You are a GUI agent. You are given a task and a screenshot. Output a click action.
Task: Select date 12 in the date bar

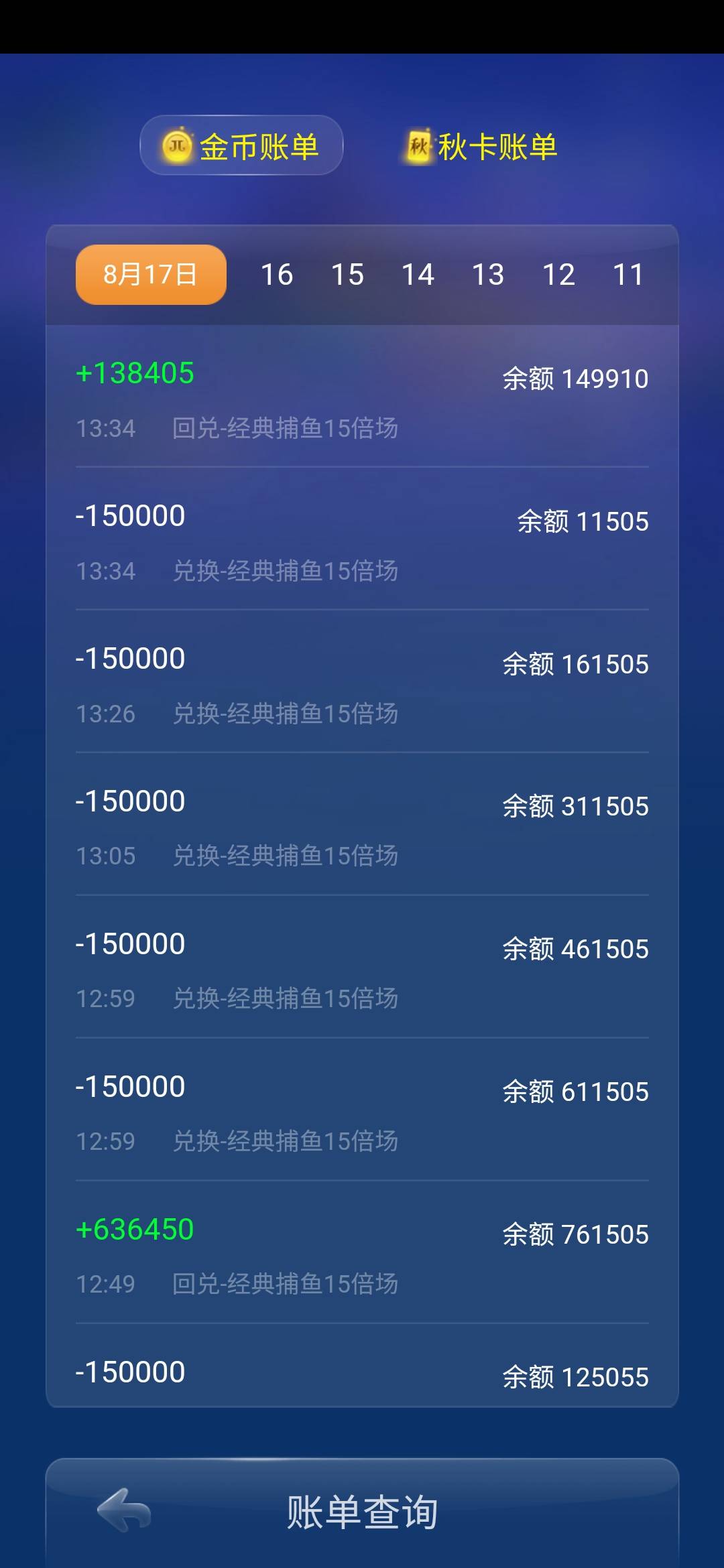coord(558,274)
